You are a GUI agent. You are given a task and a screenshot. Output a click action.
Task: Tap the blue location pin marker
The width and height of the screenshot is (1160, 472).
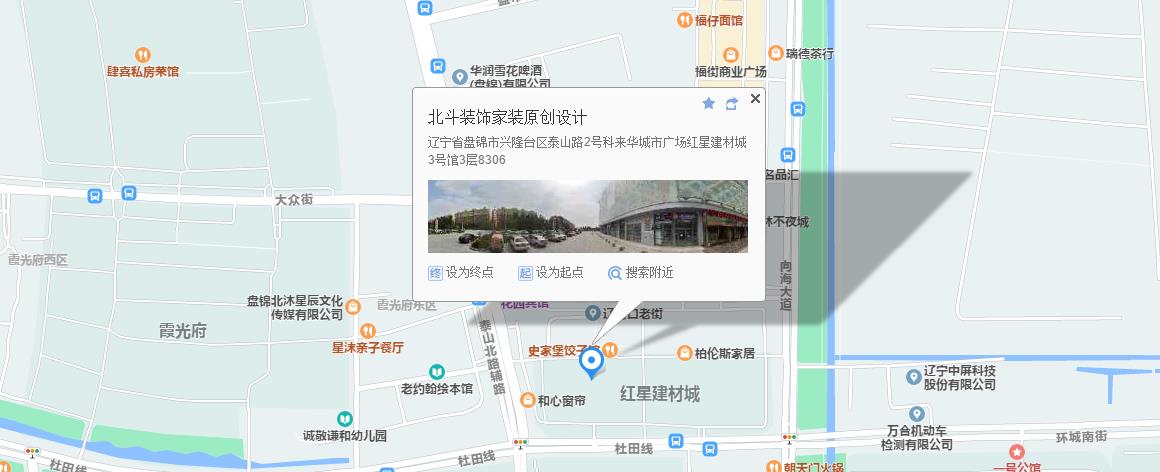pyautogui.click(x=591, y=361)
